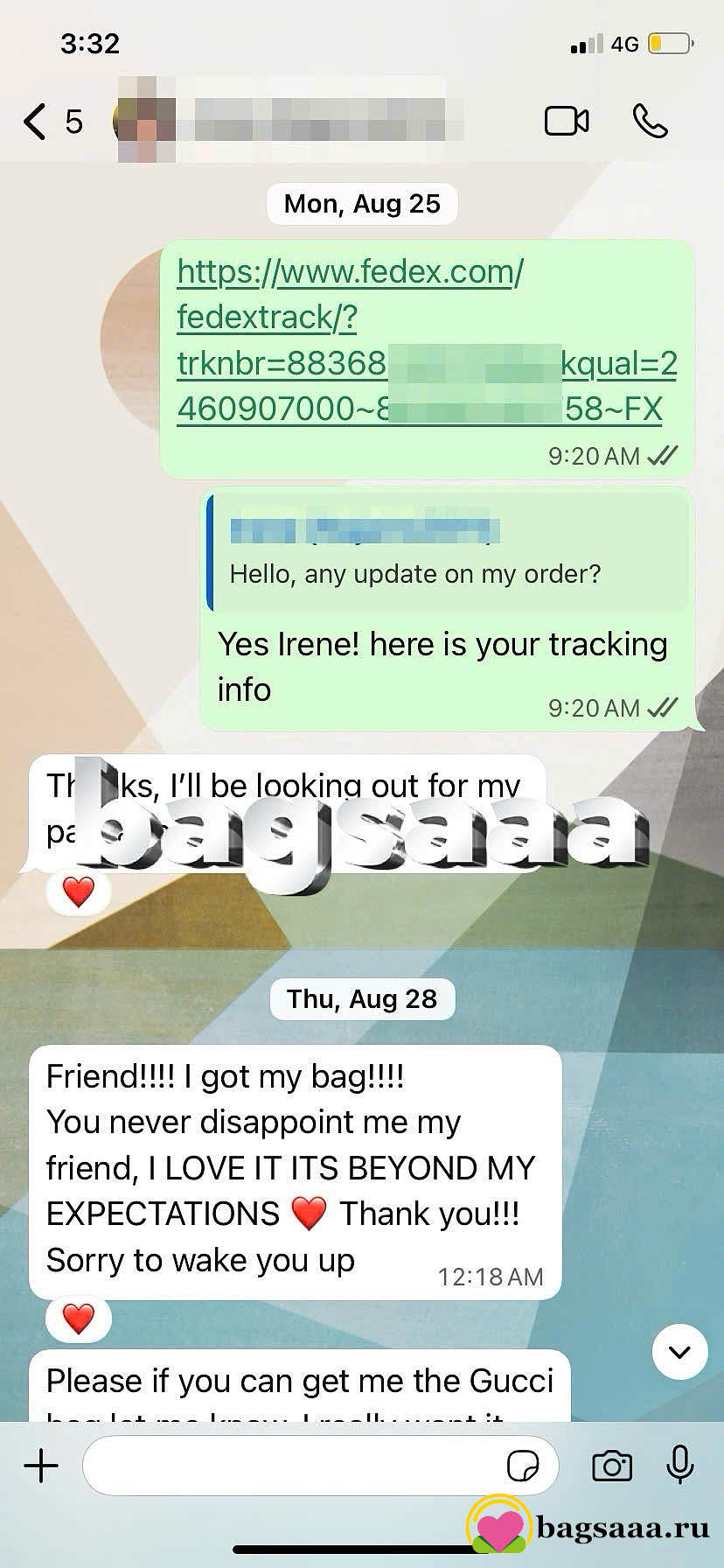The image size is (724, 1568).
Task: Open the camera to send a photo
Action: (x=611, y=1466)
